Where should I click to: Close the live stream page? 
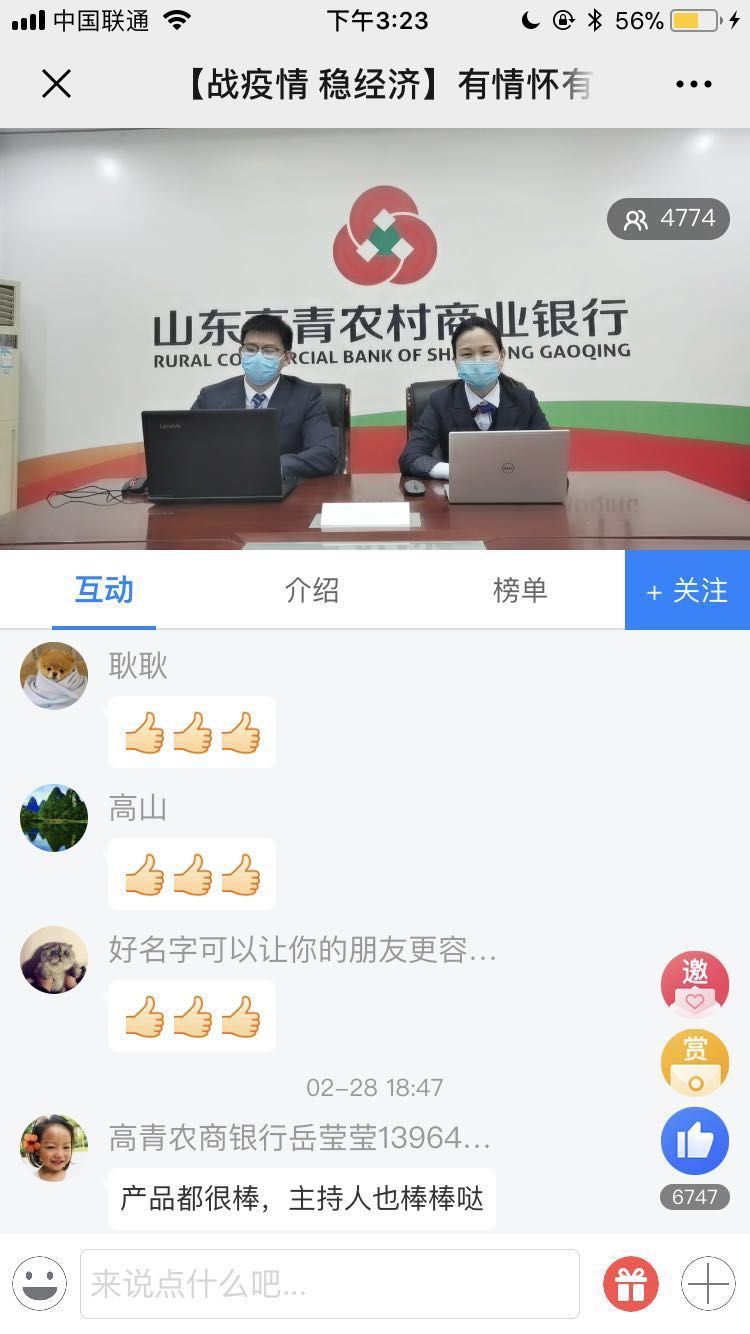[57, 85]
